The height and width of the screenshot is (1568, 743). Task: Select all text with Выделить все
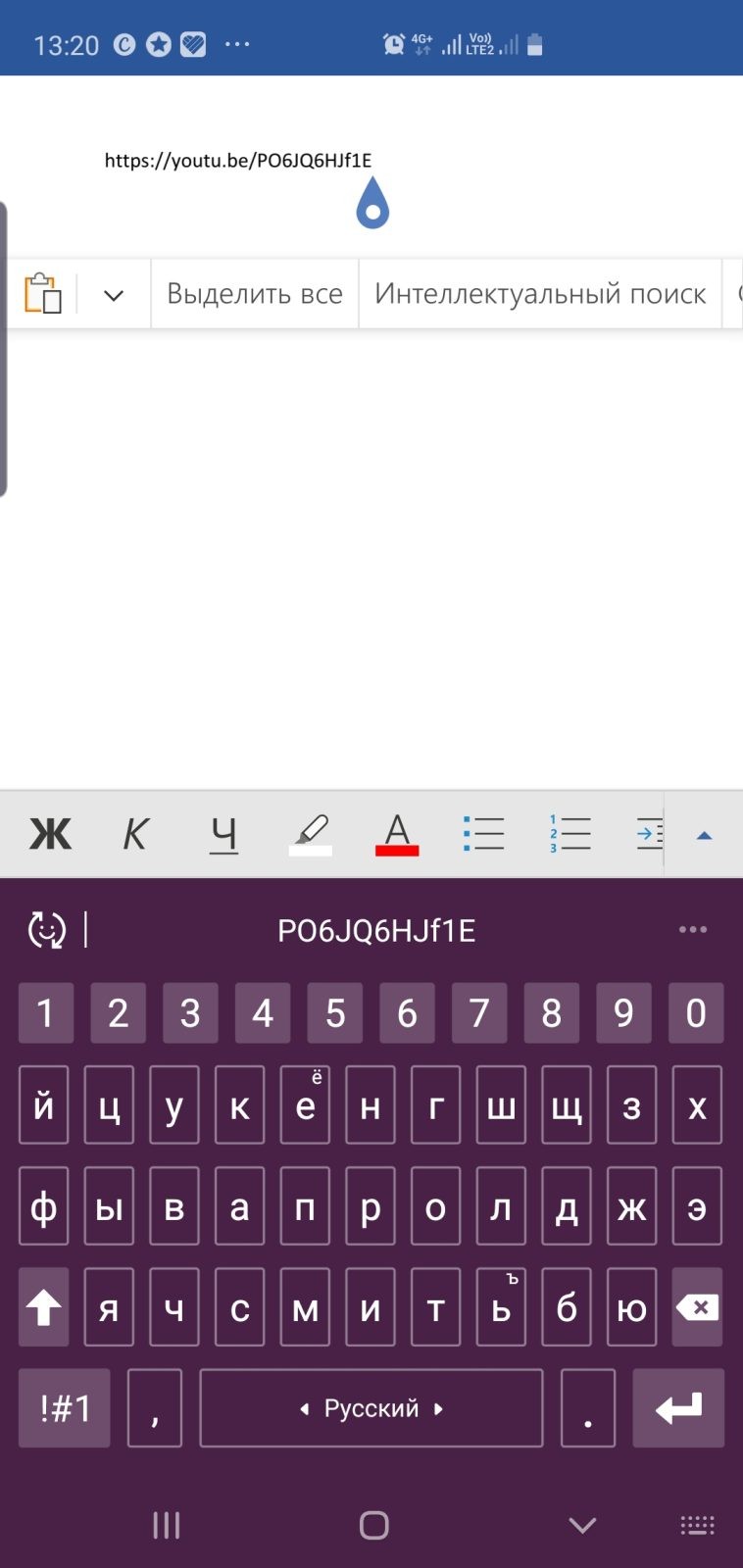pyautogui.click(x=255, y=293)
